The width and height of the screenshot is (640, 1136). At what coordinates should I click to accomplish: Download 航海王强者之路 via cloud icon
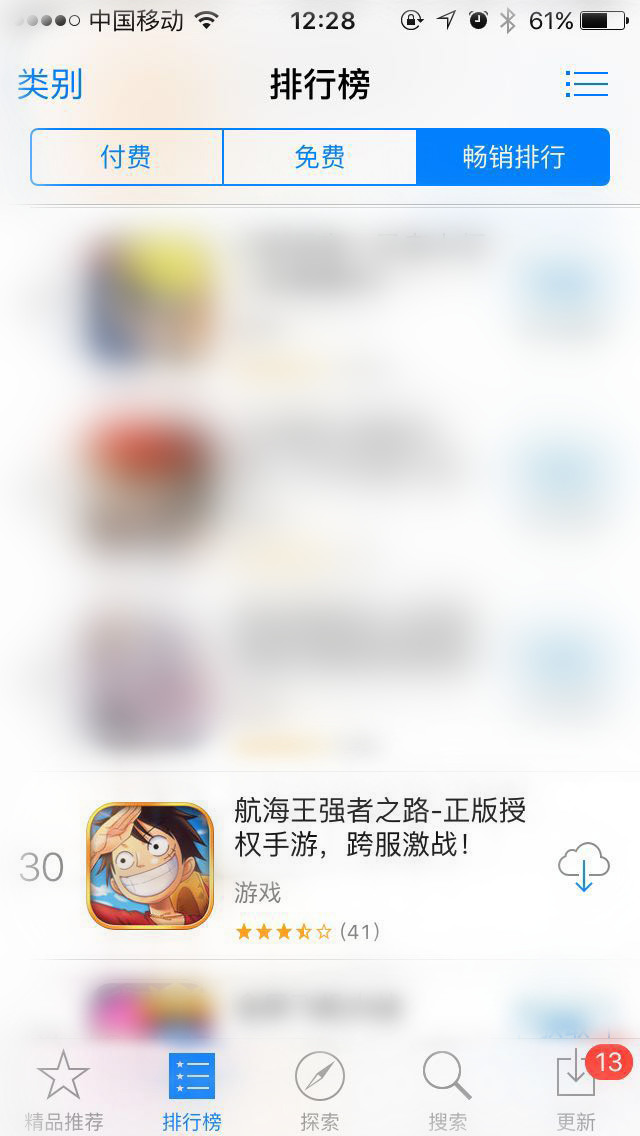(x=583, y=866)
